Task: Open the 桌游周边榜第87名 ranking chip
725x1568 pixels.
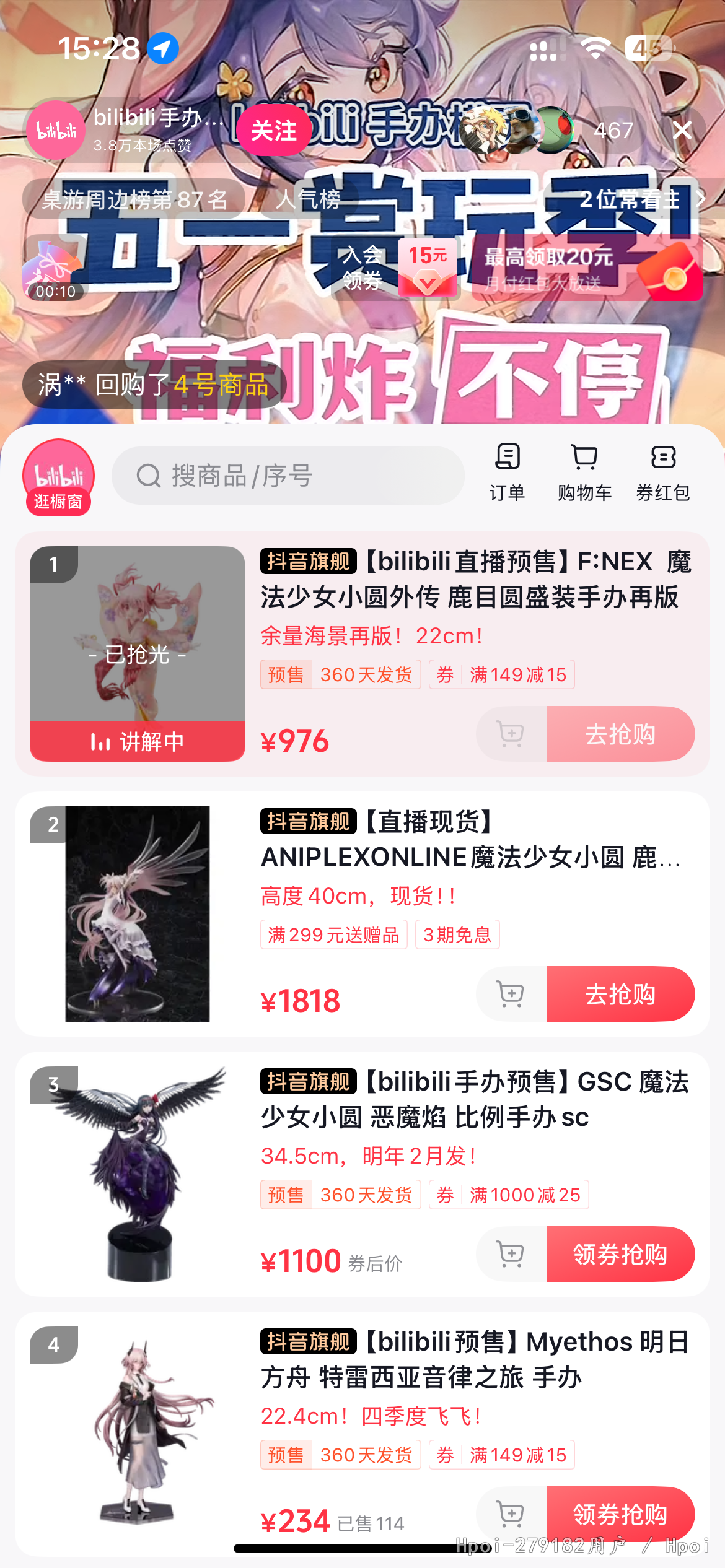Action: pyautogui.click(x=134, y=199)
